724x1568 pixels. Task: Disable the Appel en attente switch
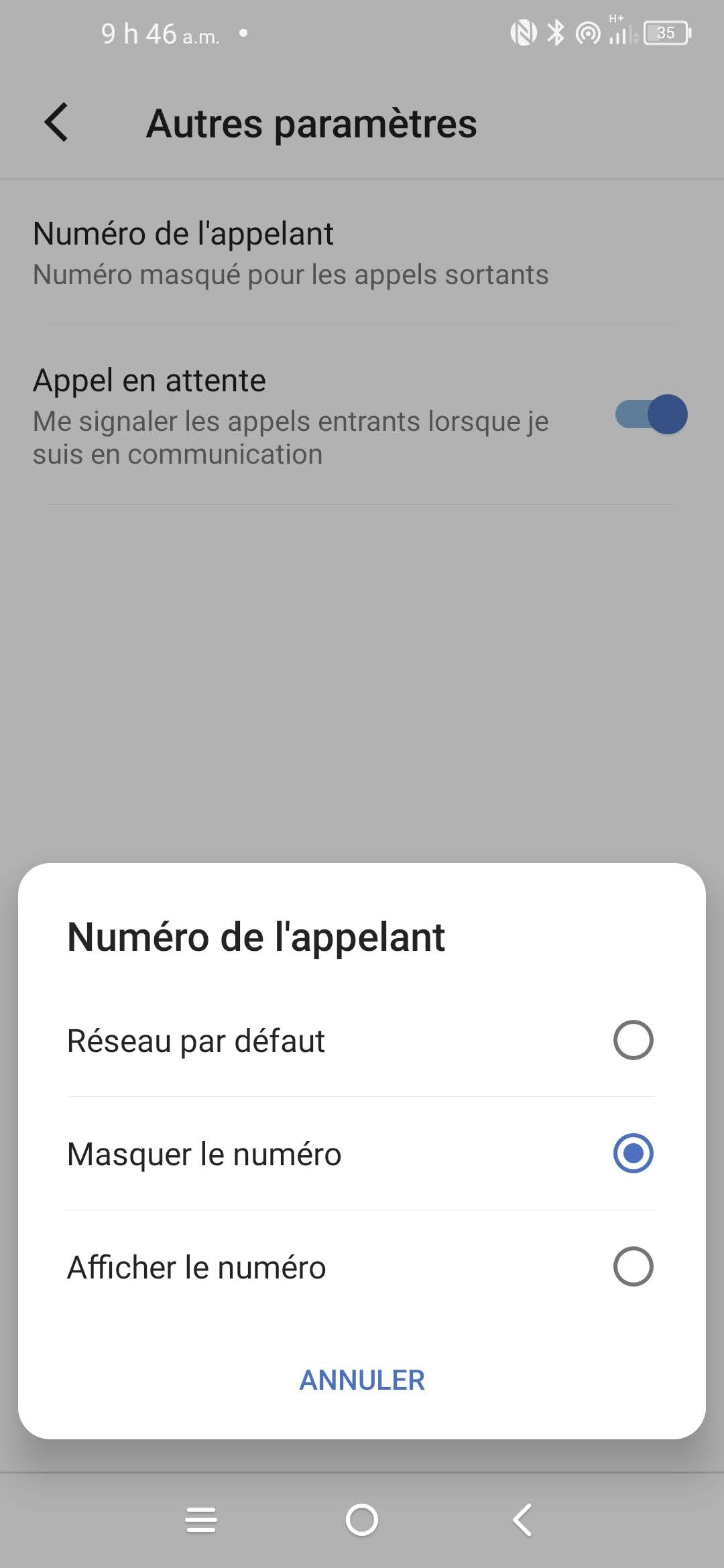tap(651, 414)
